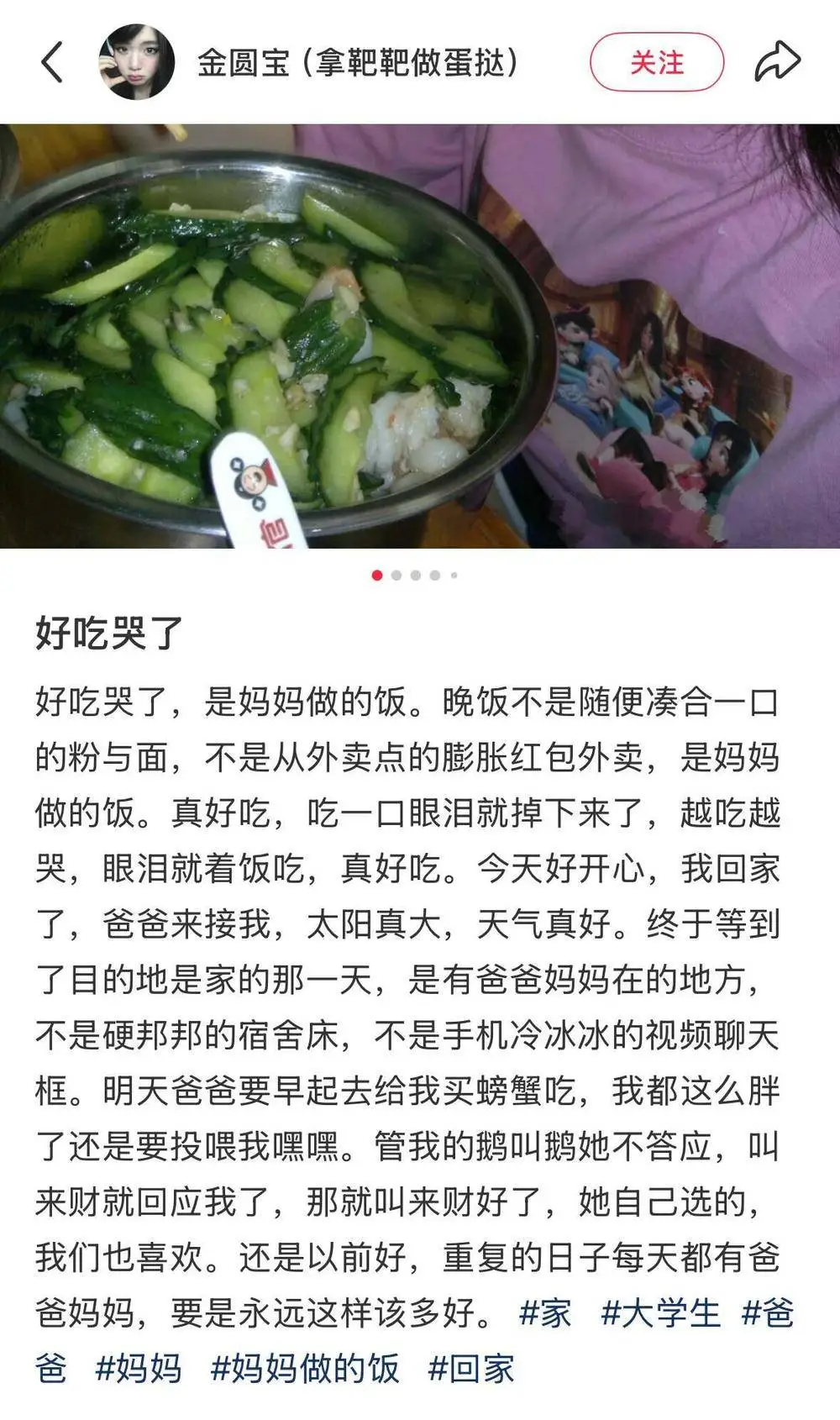Open author name 金圆宝 (拿靶靶做蛋挞)
This screenshot has height=1420, width=840.
click(359, 62)
